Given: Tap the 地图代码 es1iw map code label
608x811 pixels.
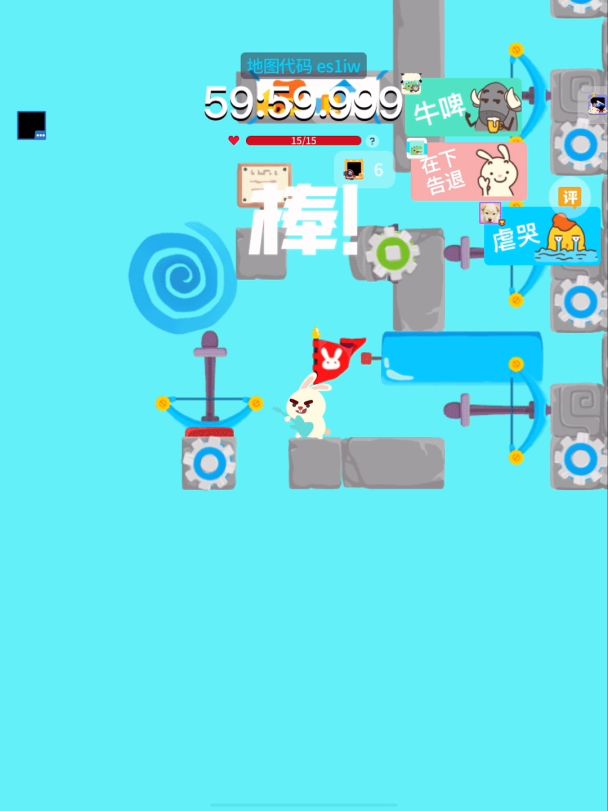Looking at the screenshot, I should (303, 66).
